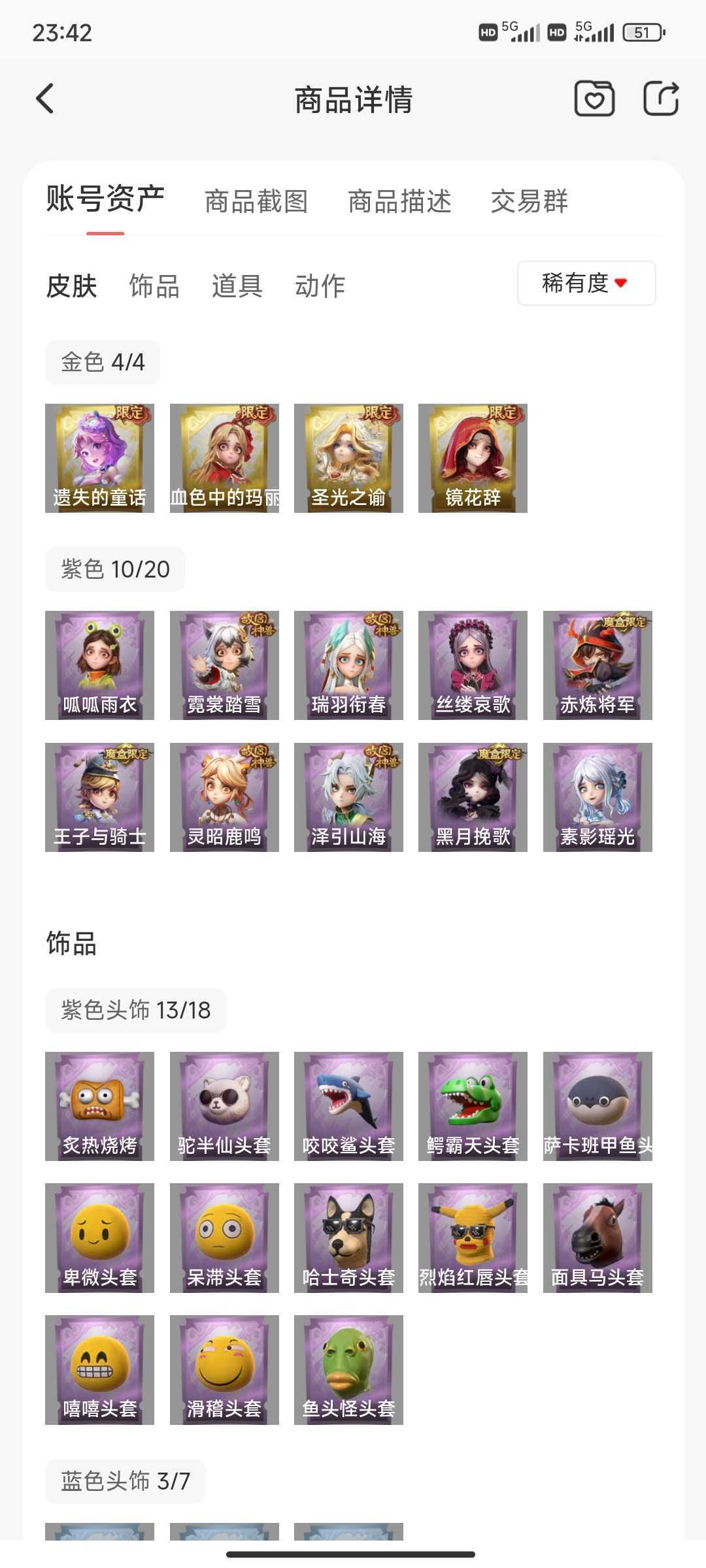Show the 动作 asset category

click(320, 286)
